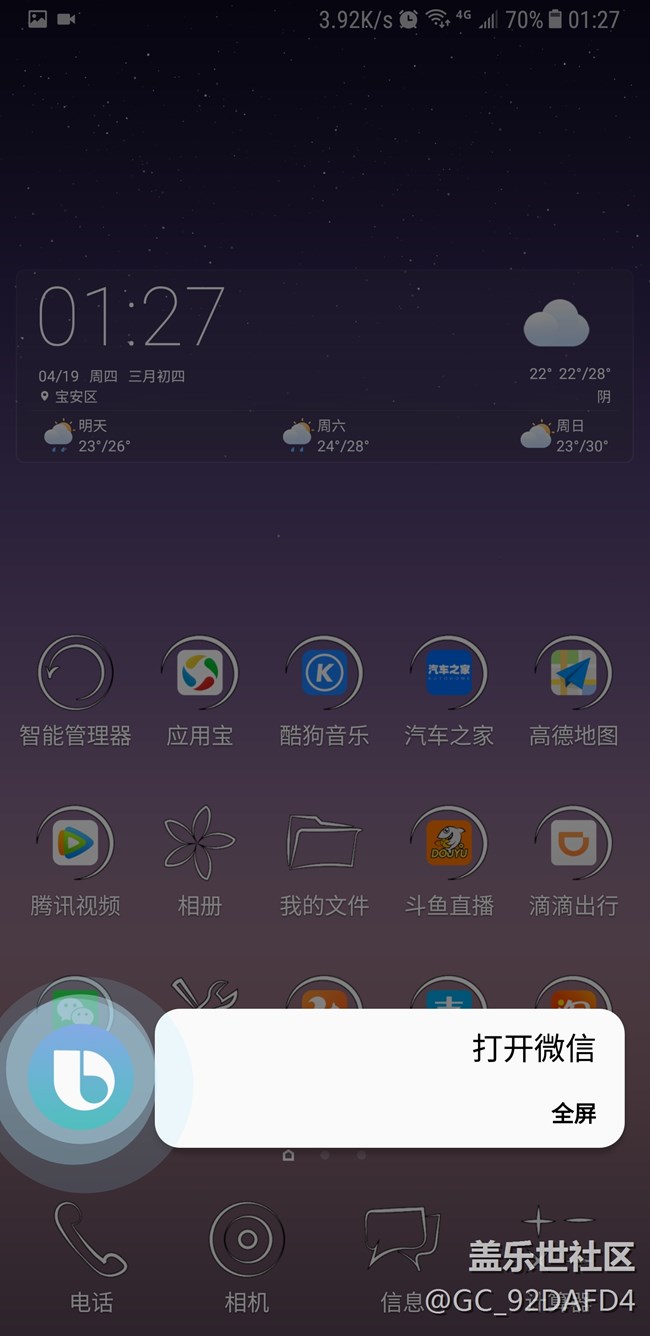Launch 斗鱼直播 streaming app

coord(449,843)
